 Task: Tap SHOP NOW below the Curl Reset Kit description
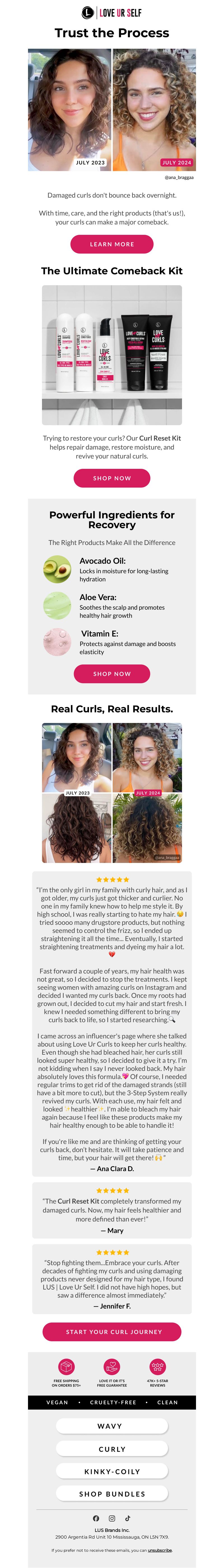pos(112,478)
